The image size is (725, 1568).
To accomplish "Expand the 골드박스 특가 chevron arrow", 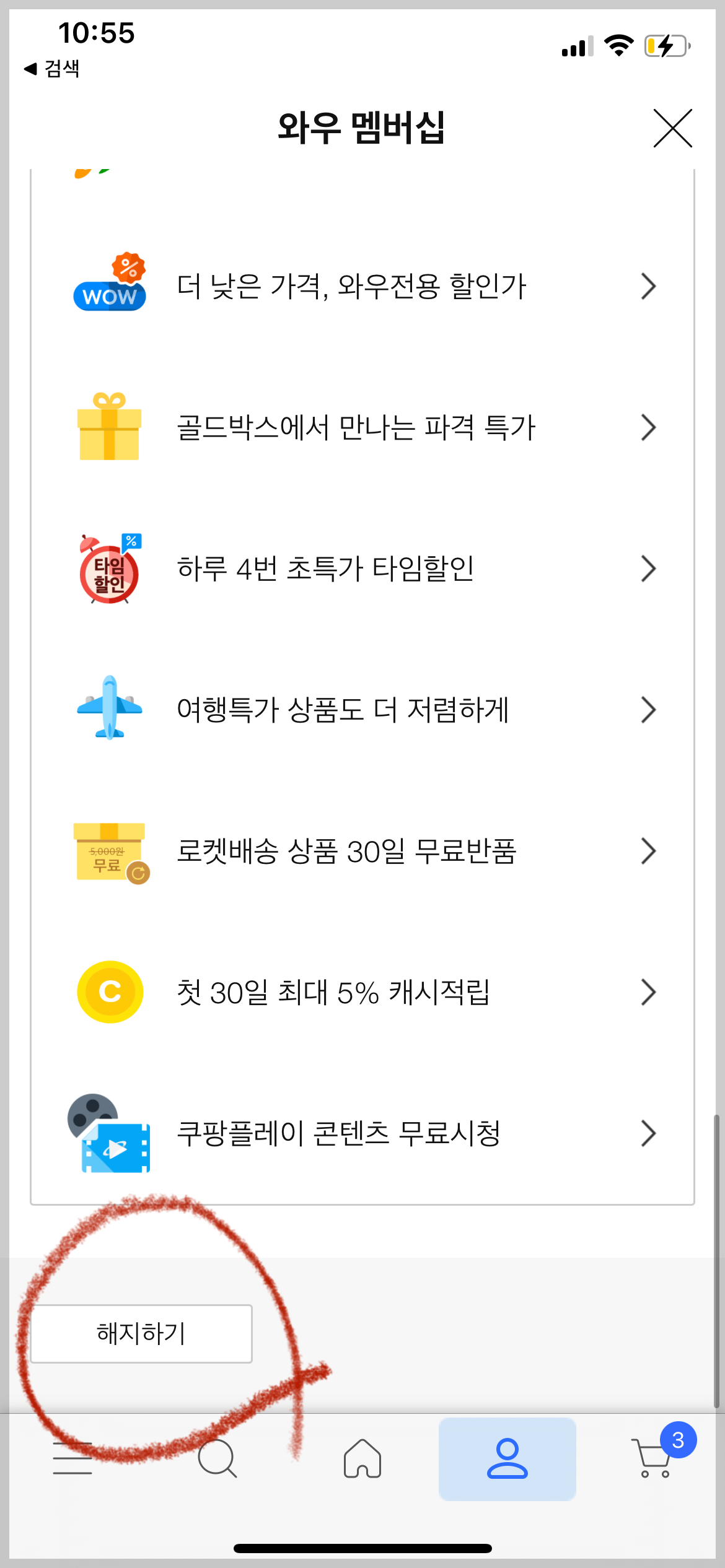I will point(648,427).
